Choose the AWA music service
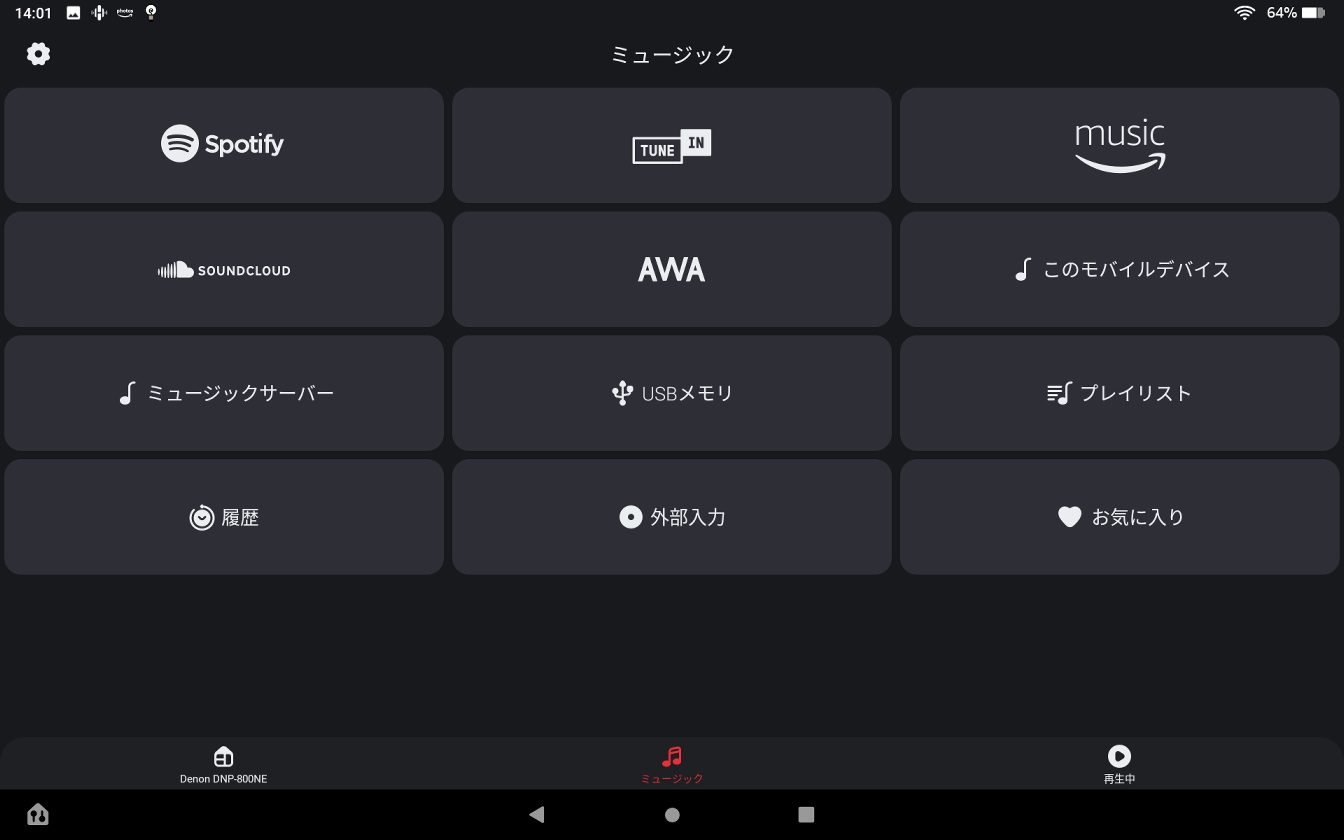 (x=671, y=269)
